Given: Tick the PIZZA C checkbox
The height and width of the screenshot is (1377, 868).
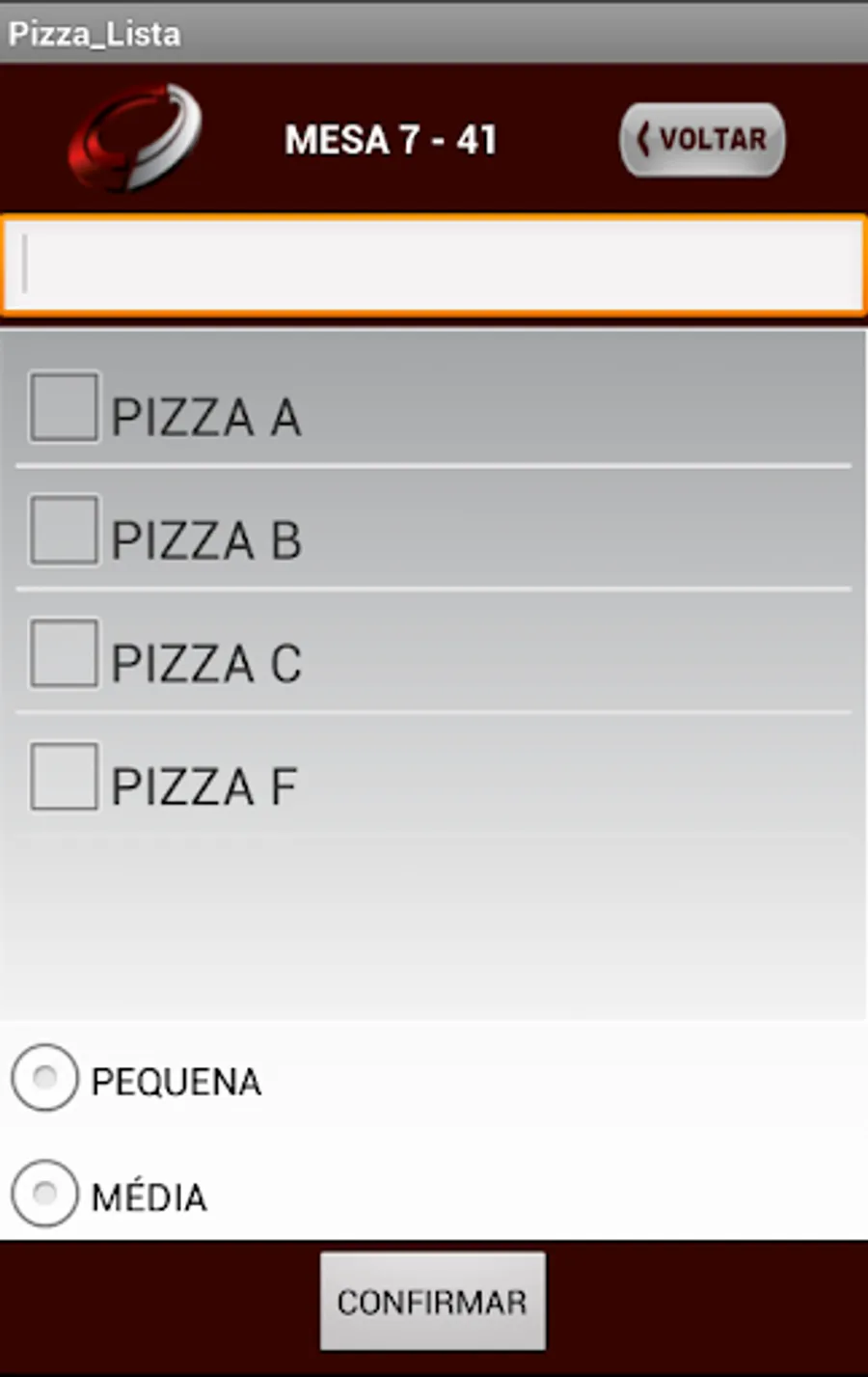Looking at the screenshot, I should pos(64,654).
